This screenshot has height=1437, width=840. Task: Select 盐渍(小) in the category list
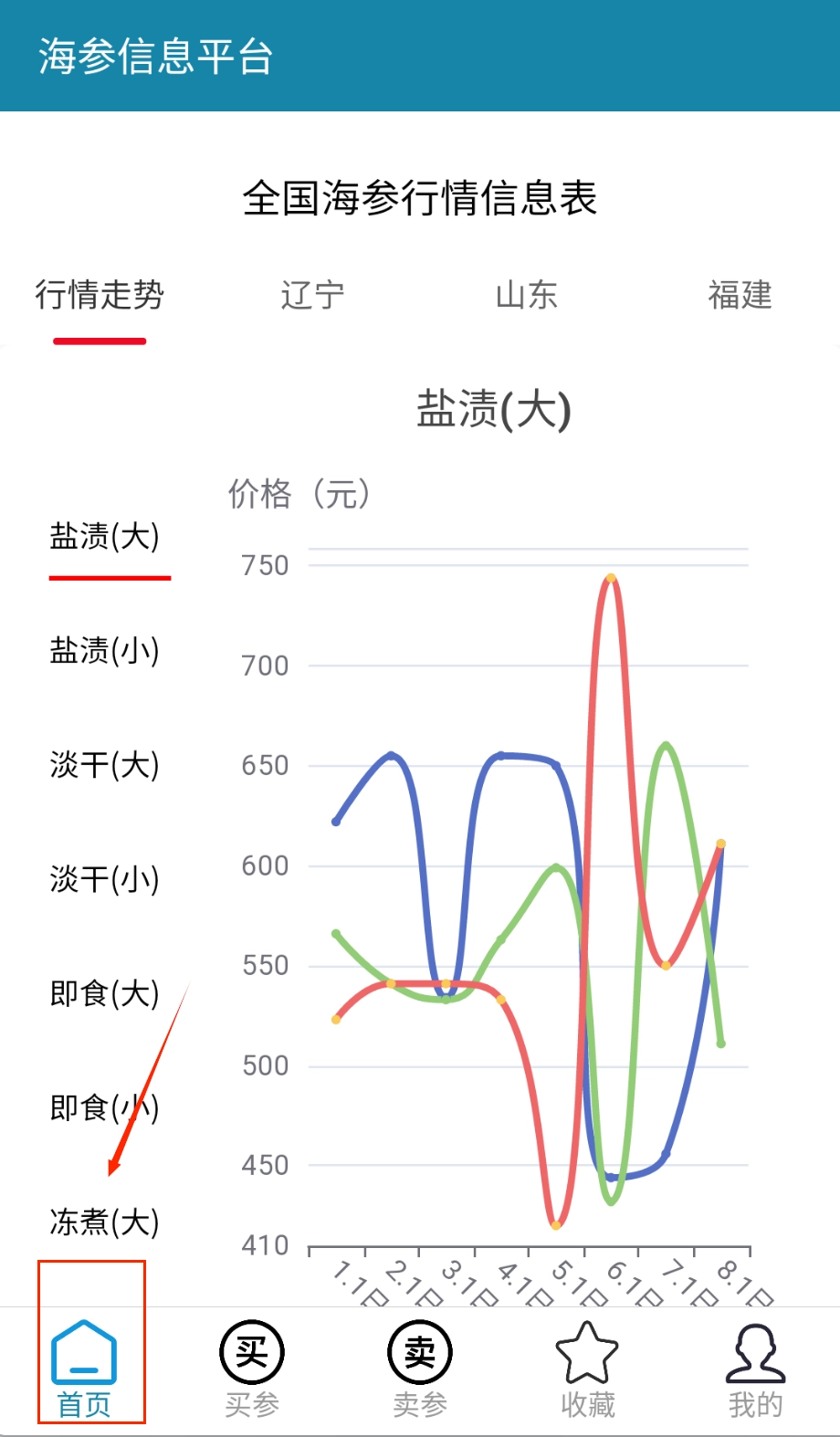(104, 651)
